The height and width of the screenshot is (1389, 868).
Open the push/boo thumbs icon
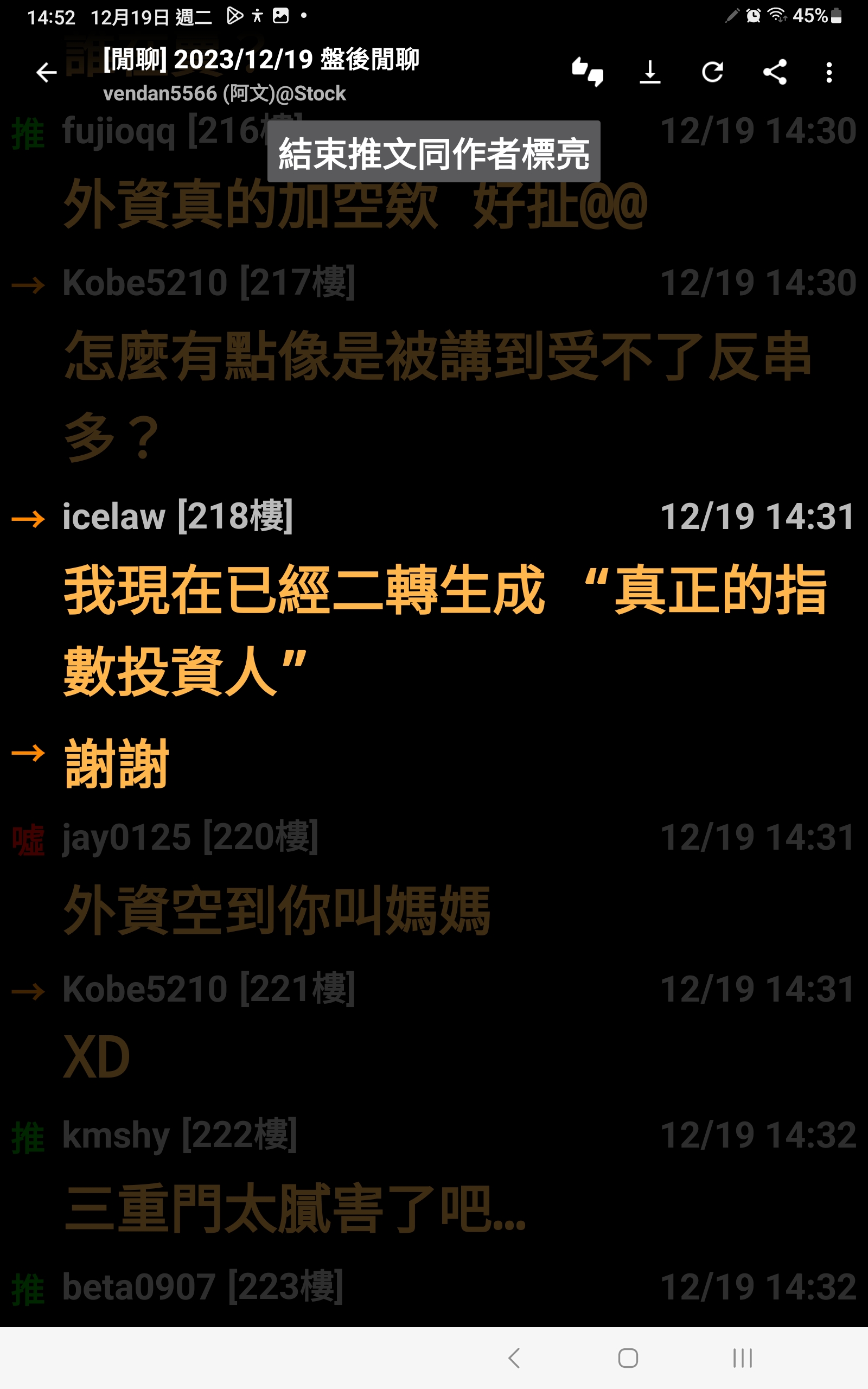pos(588,72)
